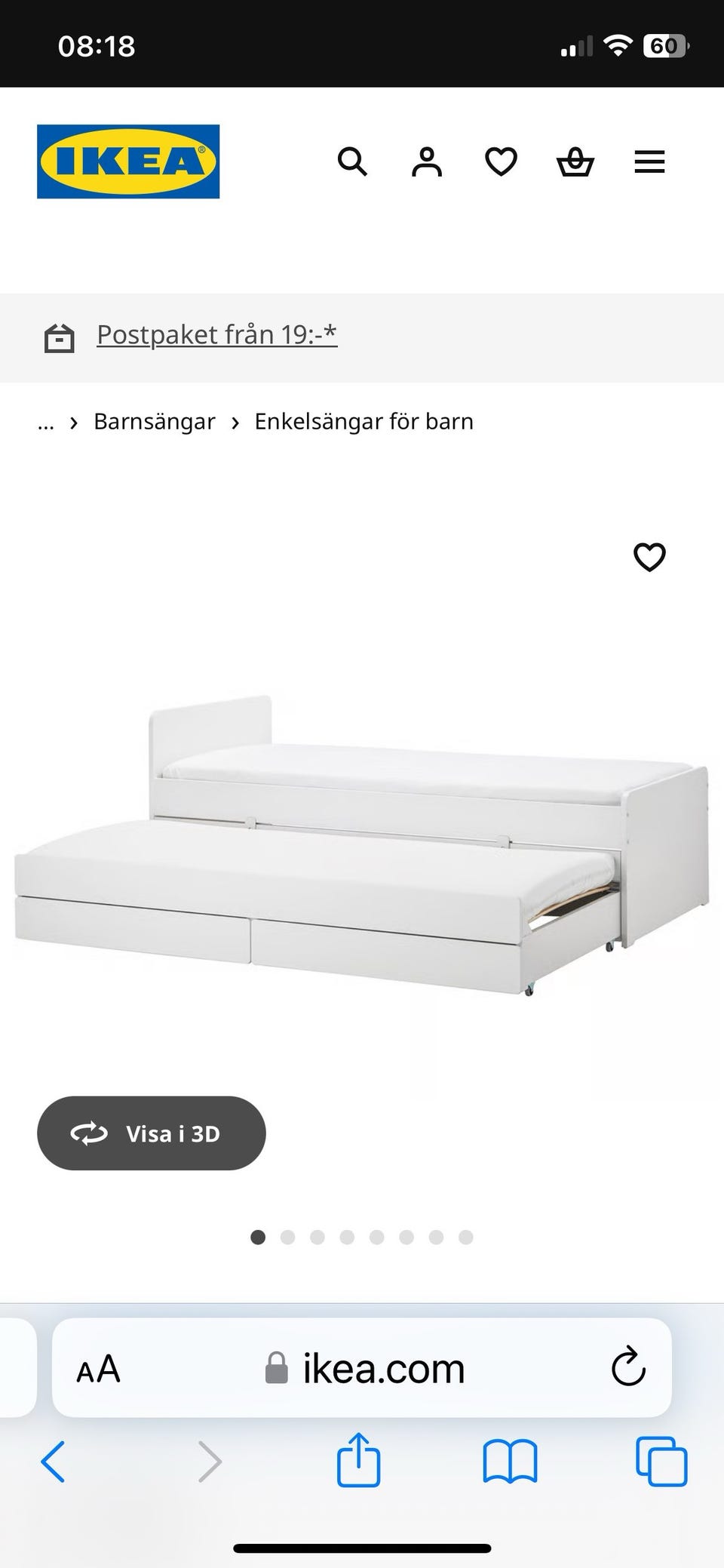The image size is (724, 1568).
Task: Open the Postpaket från 19:- link
Action: 217,334
